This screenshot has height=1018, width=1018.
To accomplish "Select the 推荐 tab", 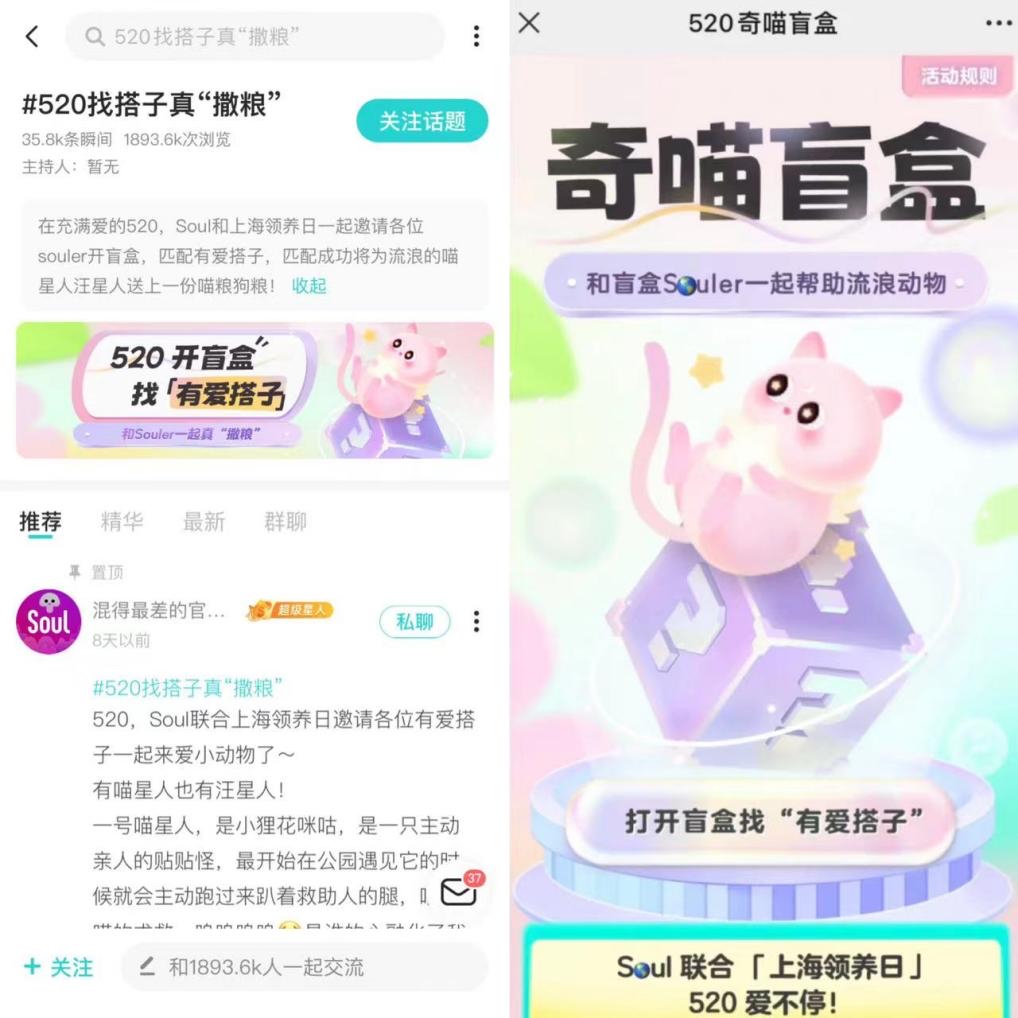I will coord(41,521).
